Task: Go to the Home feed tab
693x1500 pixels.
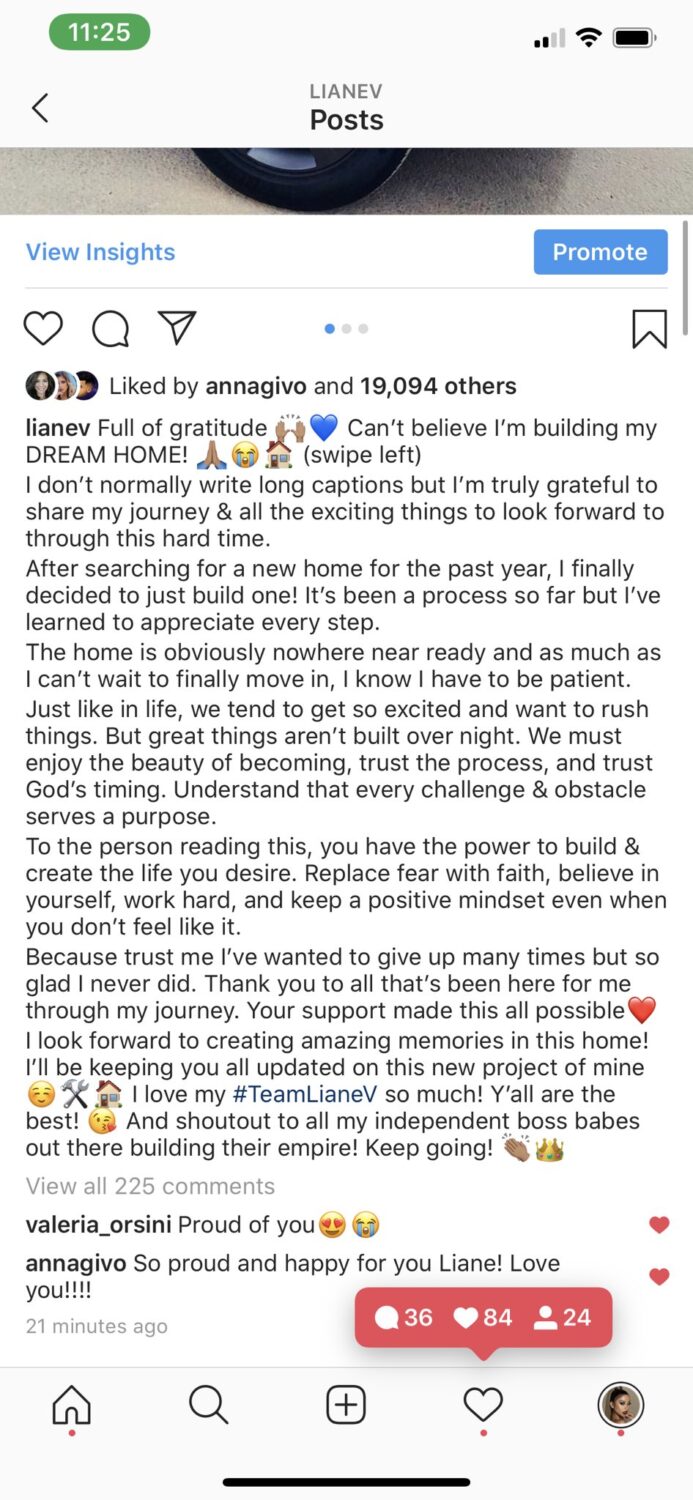Action: (x=71, y=1406)
